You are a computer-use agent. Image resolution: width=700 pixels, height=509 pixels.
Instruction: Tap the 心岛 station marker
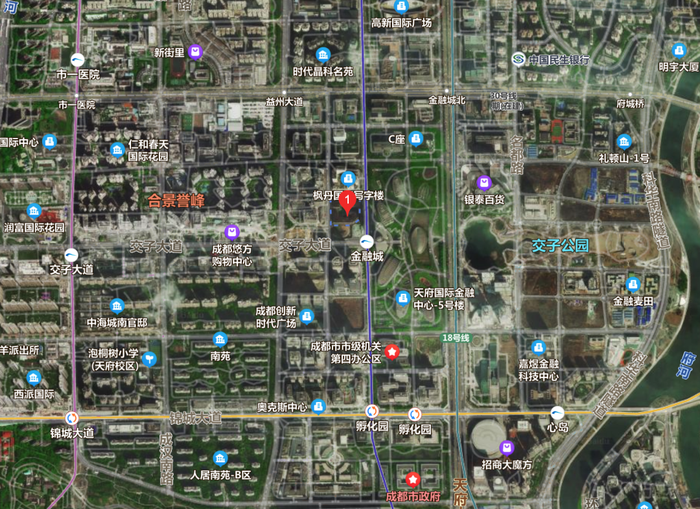(x=557, y=412)
